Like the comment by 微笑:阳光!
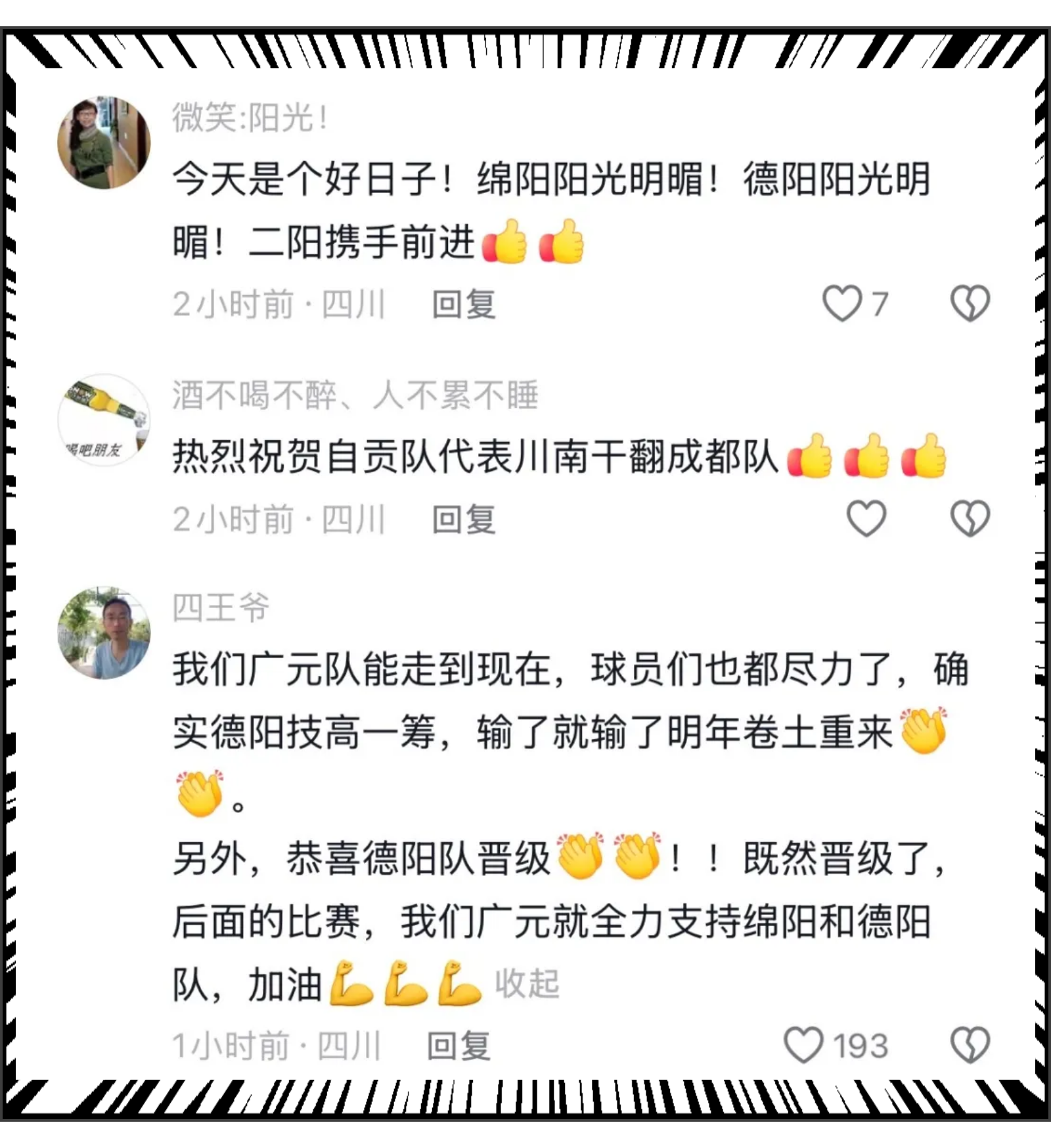This screenshot has height=1148, width=1051. point(841,303)
